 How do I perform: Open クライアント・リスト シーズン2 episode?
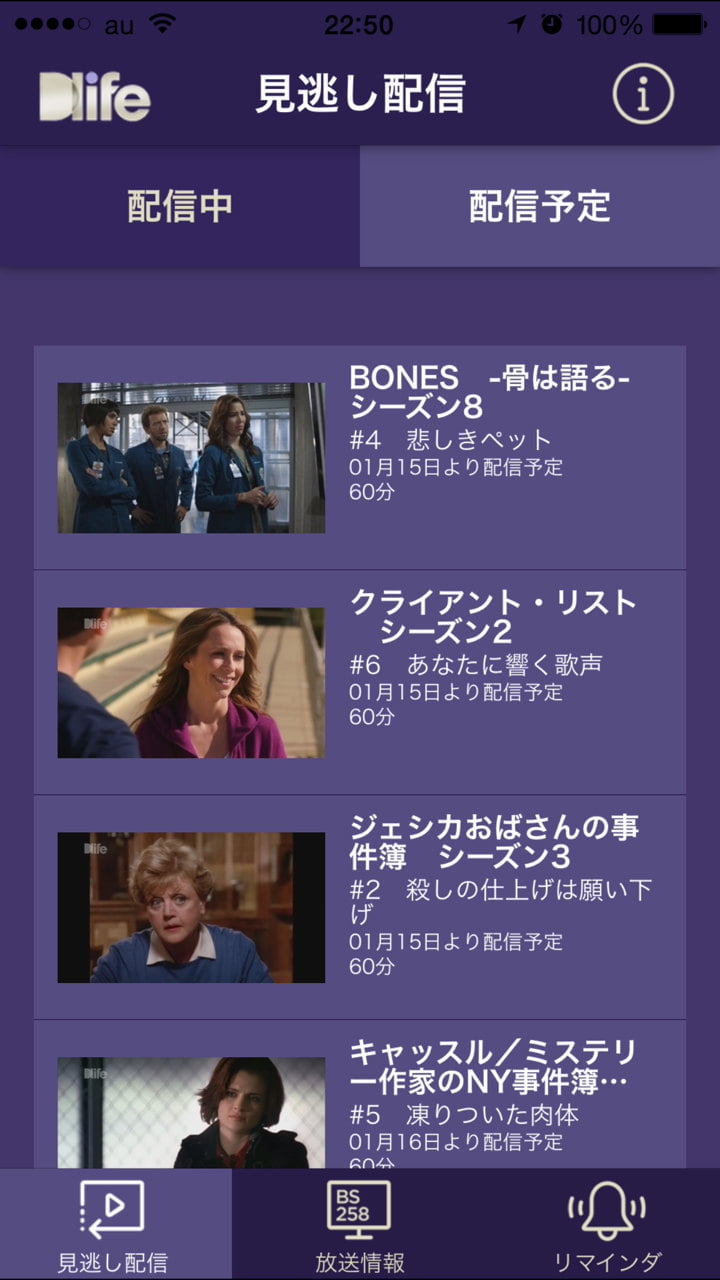360,683
